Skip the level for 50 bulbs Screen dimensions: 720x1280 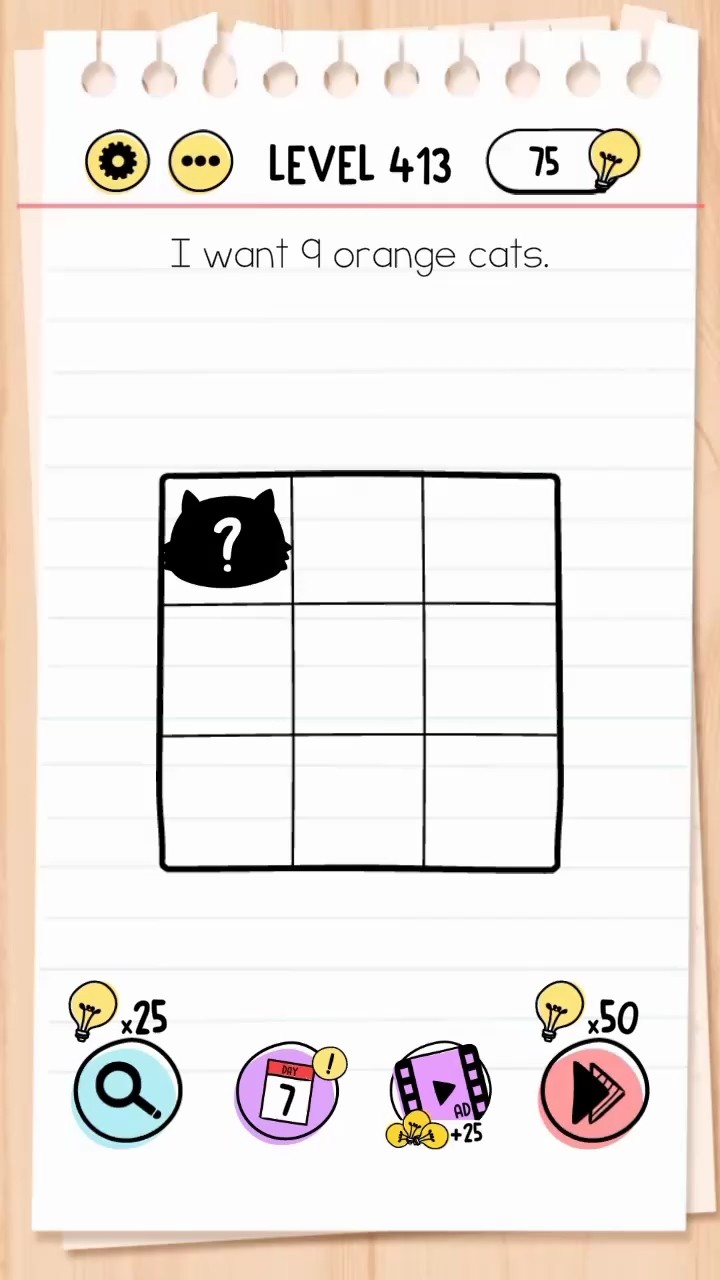tap(594, 1091)
